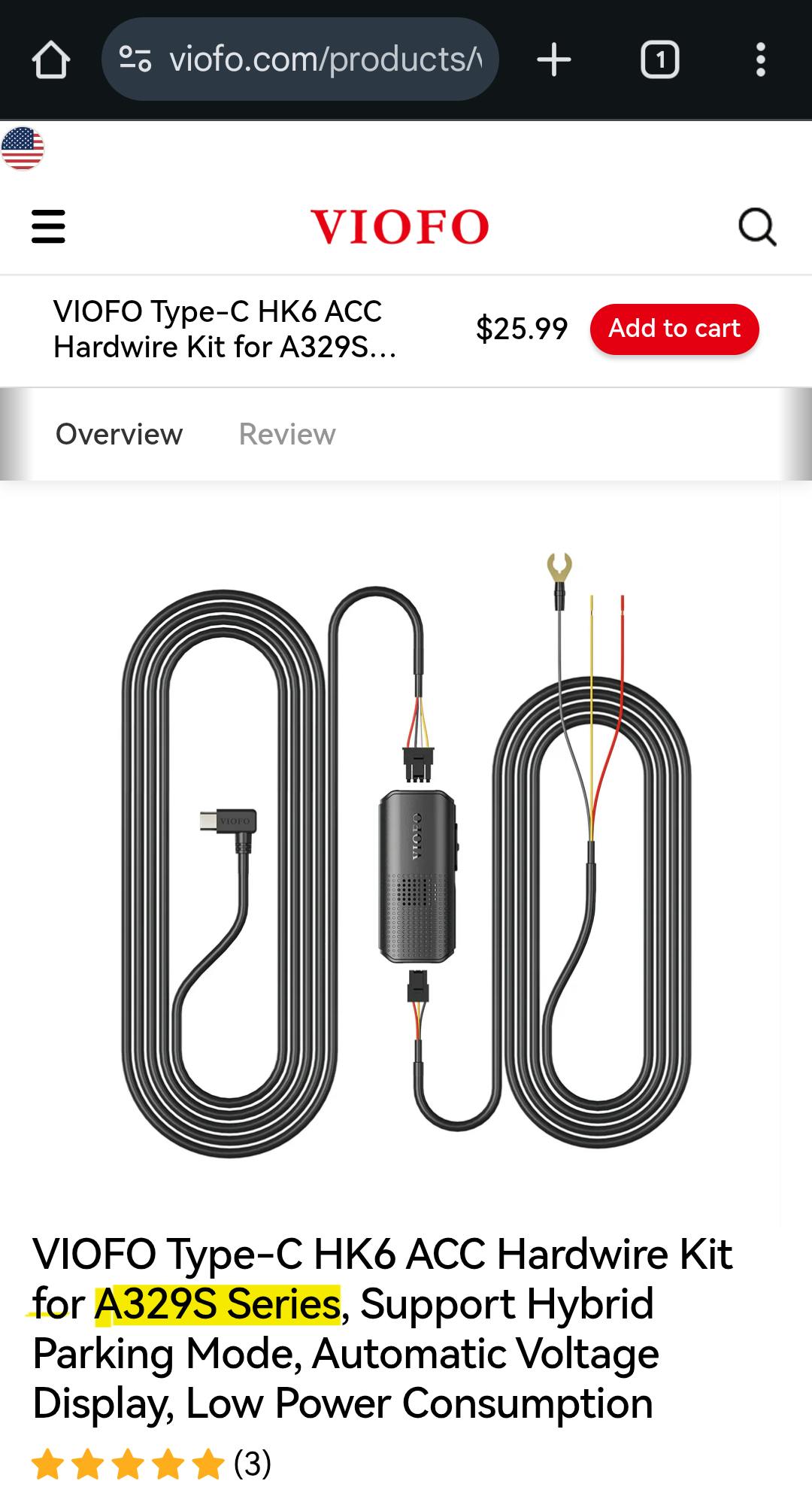This screenshot has height=1499, width=812.
Task: Open the five-star rating reviews
Action: [150, 1464]
